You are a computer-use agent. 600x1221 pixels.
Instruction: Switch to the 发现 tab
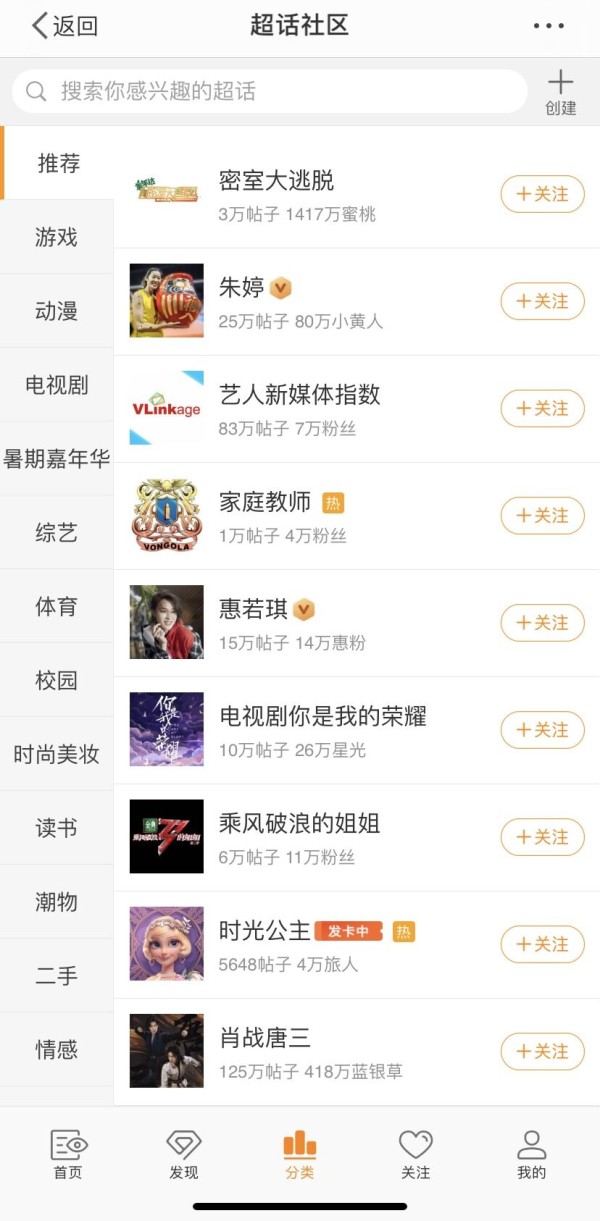[x=184, y=1155]
